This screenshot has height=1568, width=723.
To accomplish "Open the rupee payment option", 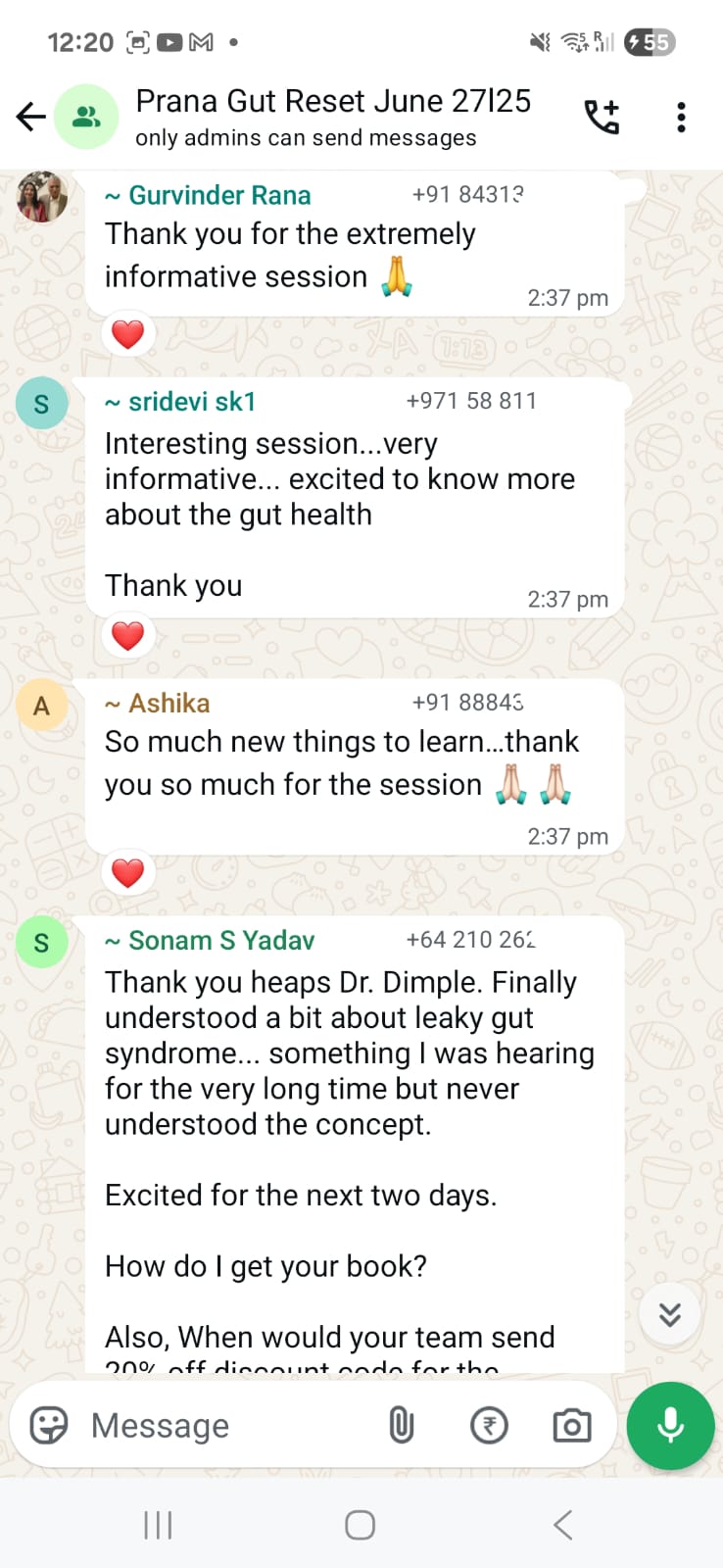I will tap(489, 1426).
